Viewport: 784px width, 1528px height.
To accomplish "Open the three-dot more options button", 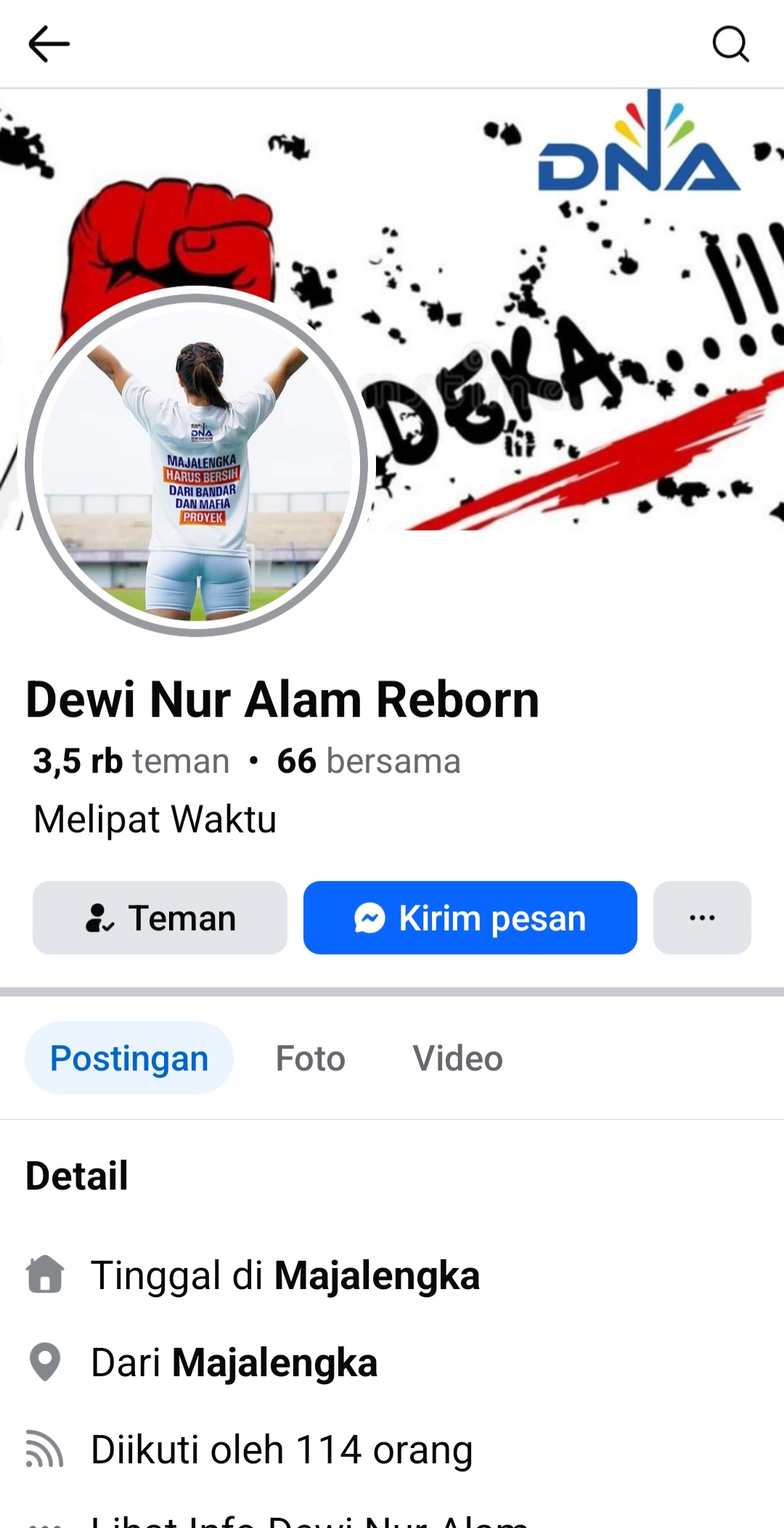I will [x=701, y=918].
